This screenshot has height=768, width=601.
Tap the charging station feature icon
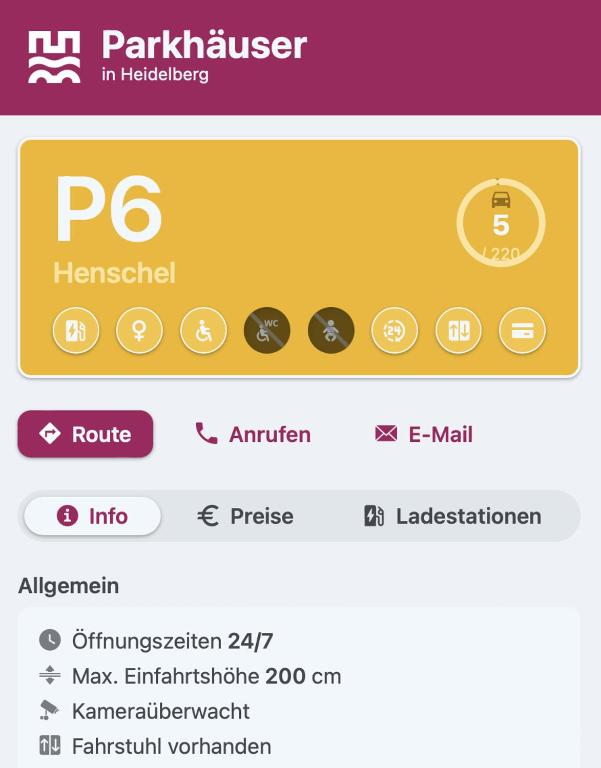coord(76,330)
